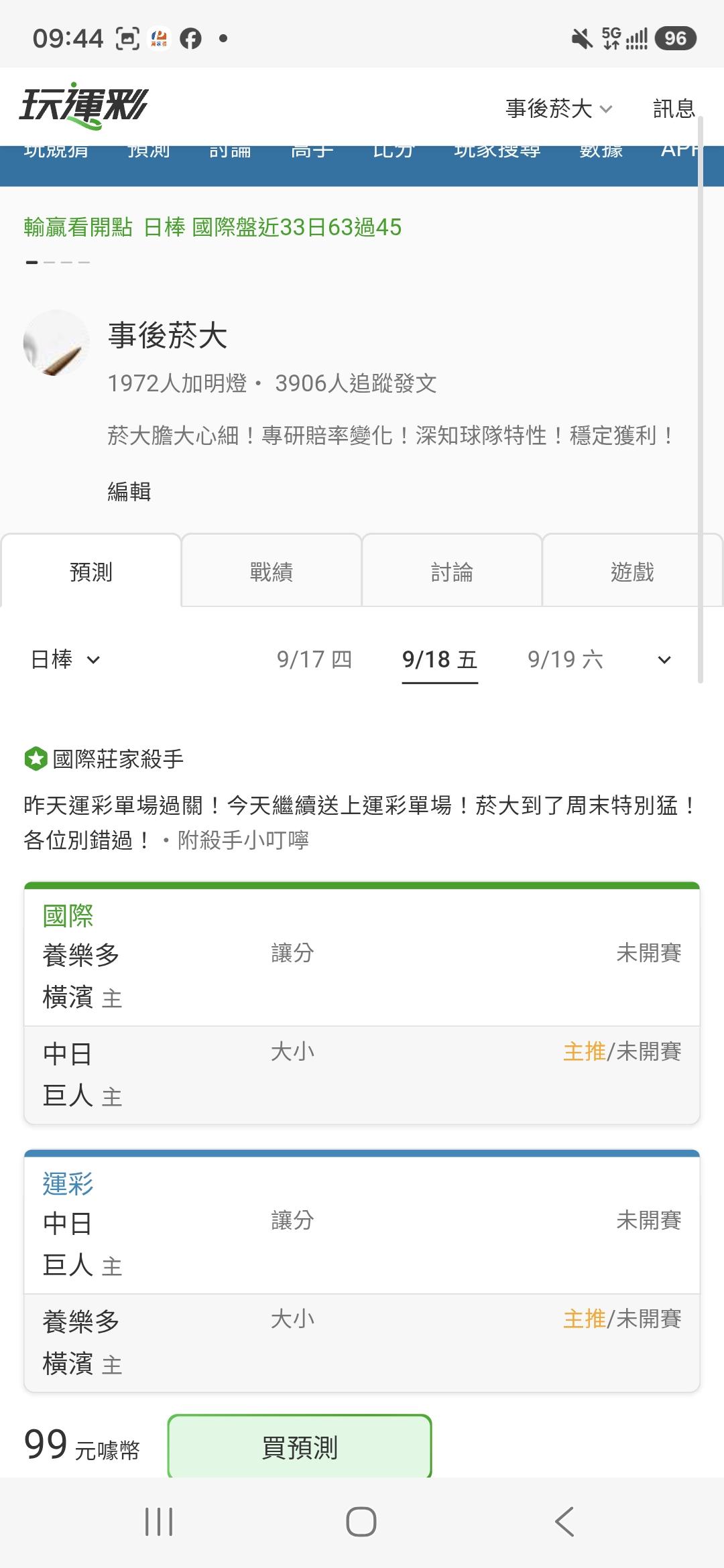The image size is (724, 1568).
Task: Open the 事後菸大 account dropdown
Action: [x=558, y=109]
